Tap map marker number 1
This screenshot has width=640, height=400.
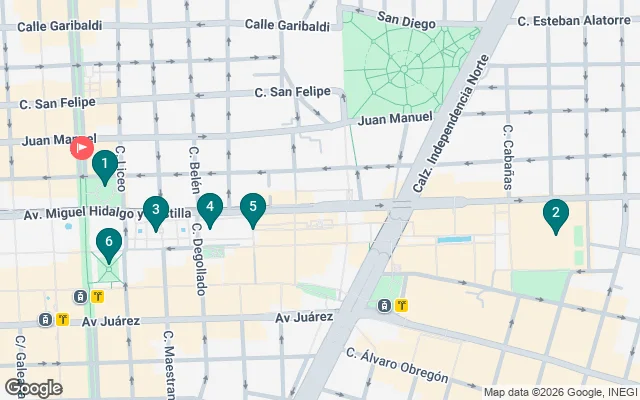[x=103, y=165]
